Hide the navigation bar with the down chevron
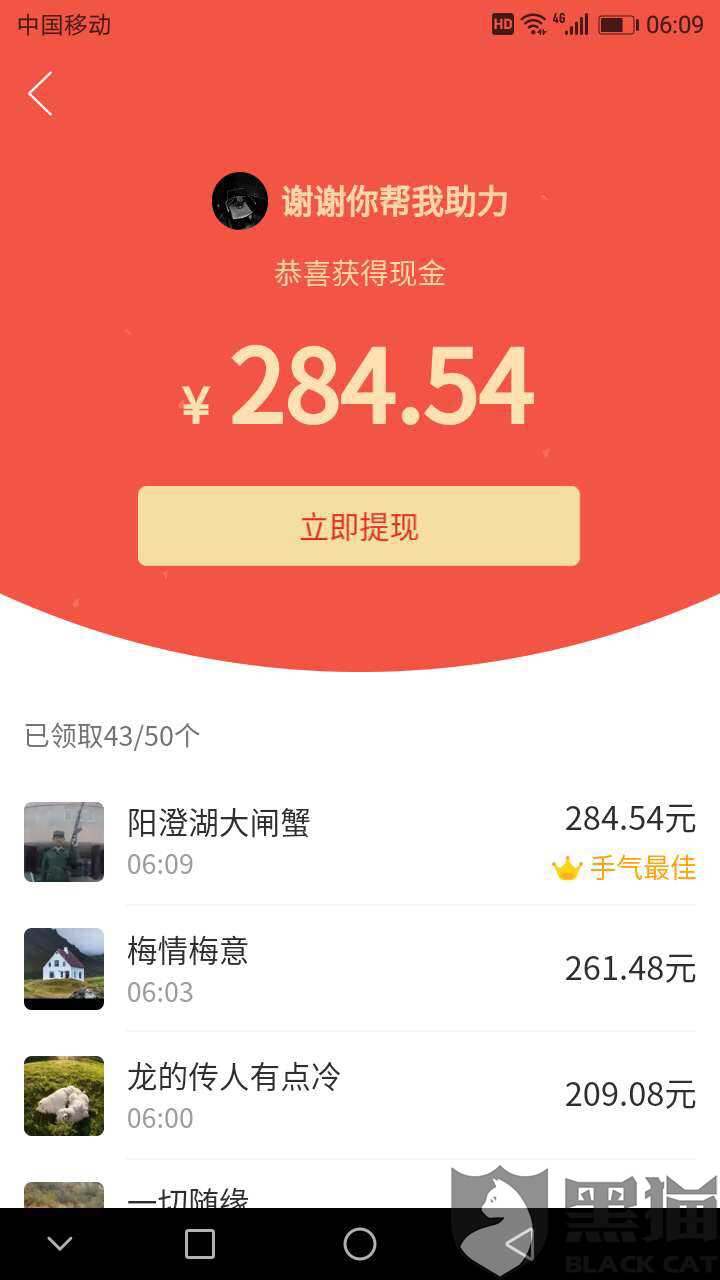This screenshot has width=720, height=1280. 60,1244
